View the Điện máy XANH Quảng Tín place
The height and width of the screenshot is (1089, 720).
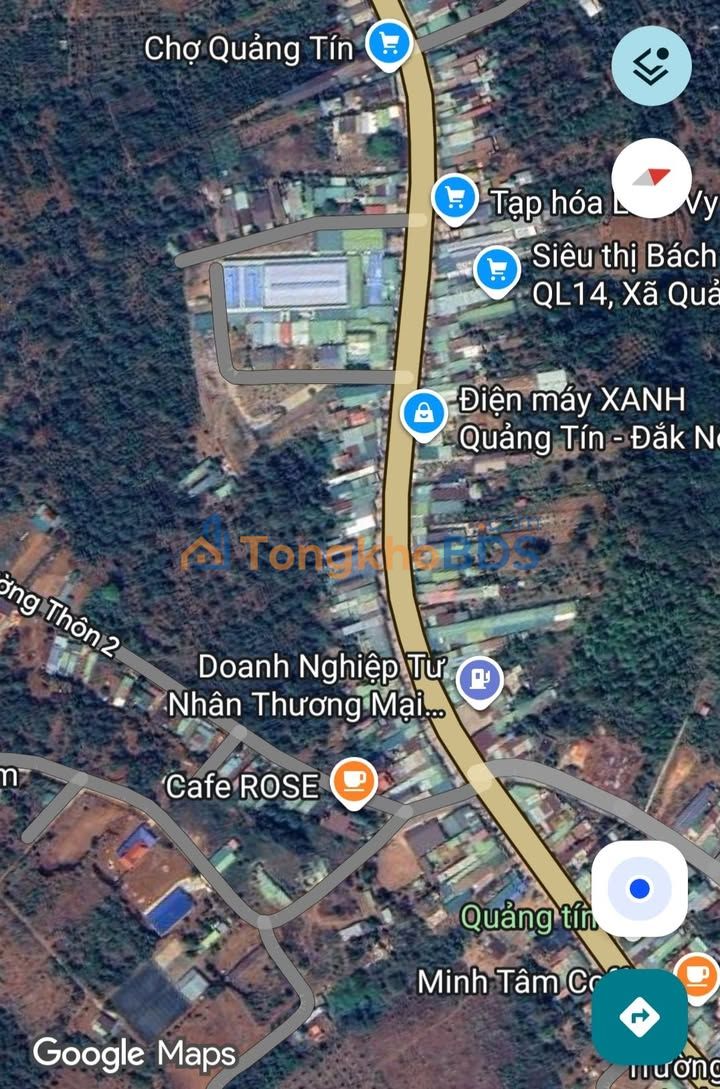point(424,411)
